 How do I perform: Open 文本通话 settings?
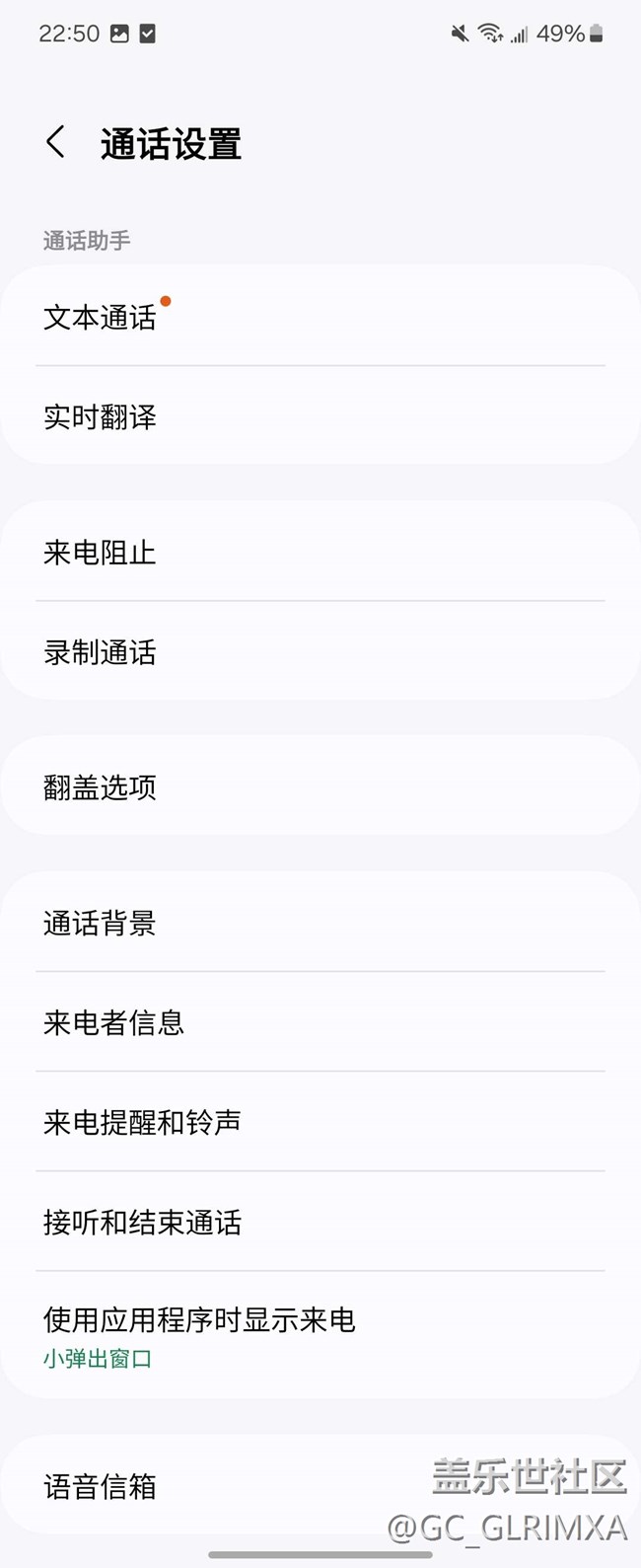tap(320, 316)
